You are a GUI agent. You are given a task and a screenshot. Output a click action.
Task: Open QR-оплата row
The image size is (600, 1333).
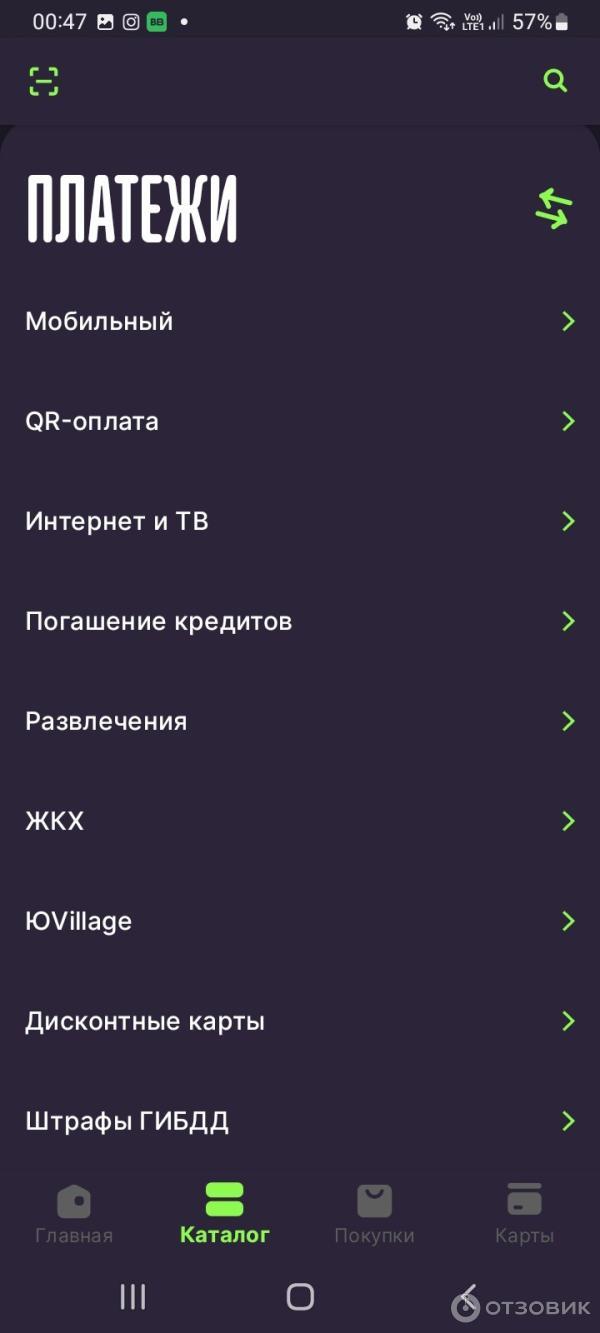pos(300,421)
